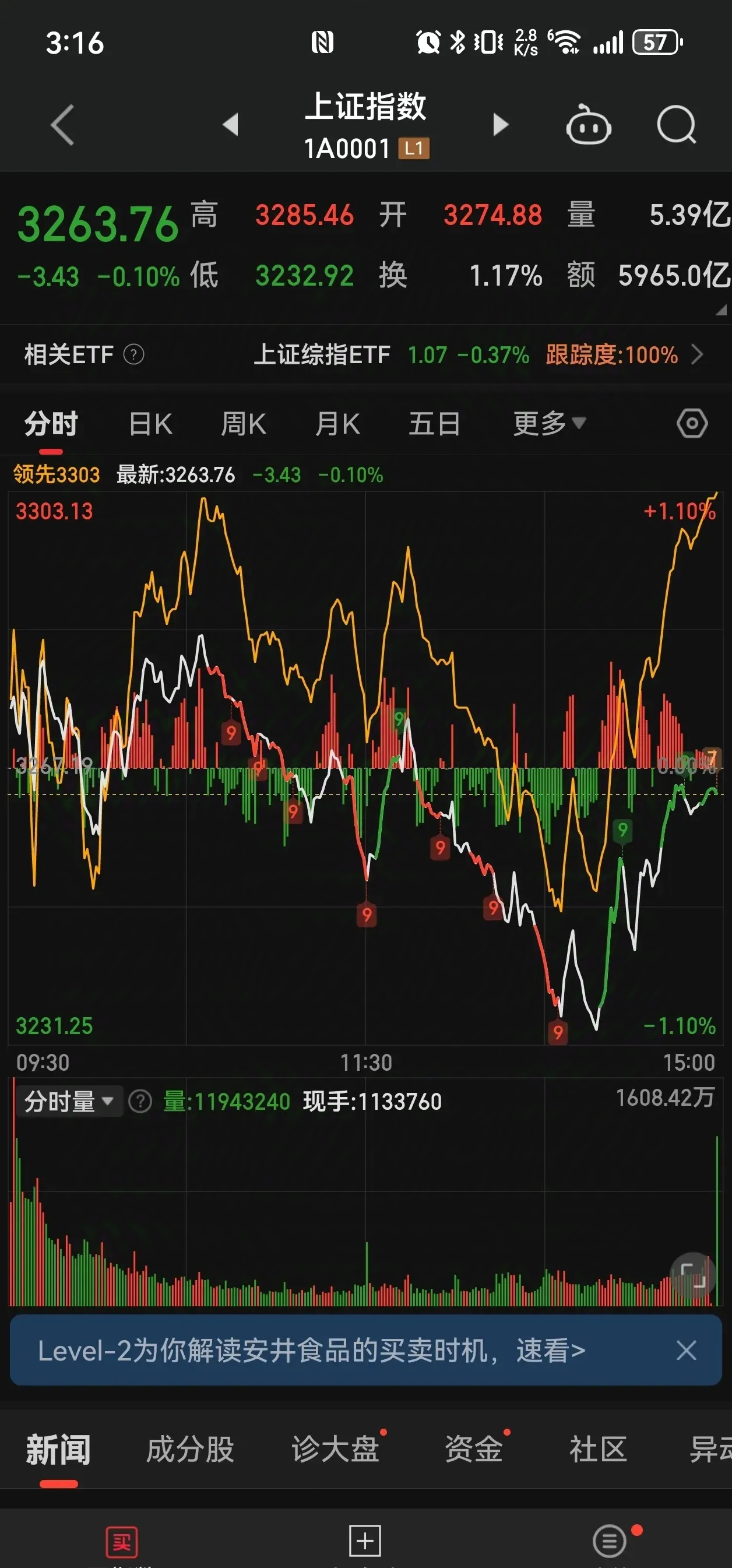The width and height of the screenshot is (732, 1568).
Task: Switch to next stock via right arrow
Action: click(x=501, y=124)
